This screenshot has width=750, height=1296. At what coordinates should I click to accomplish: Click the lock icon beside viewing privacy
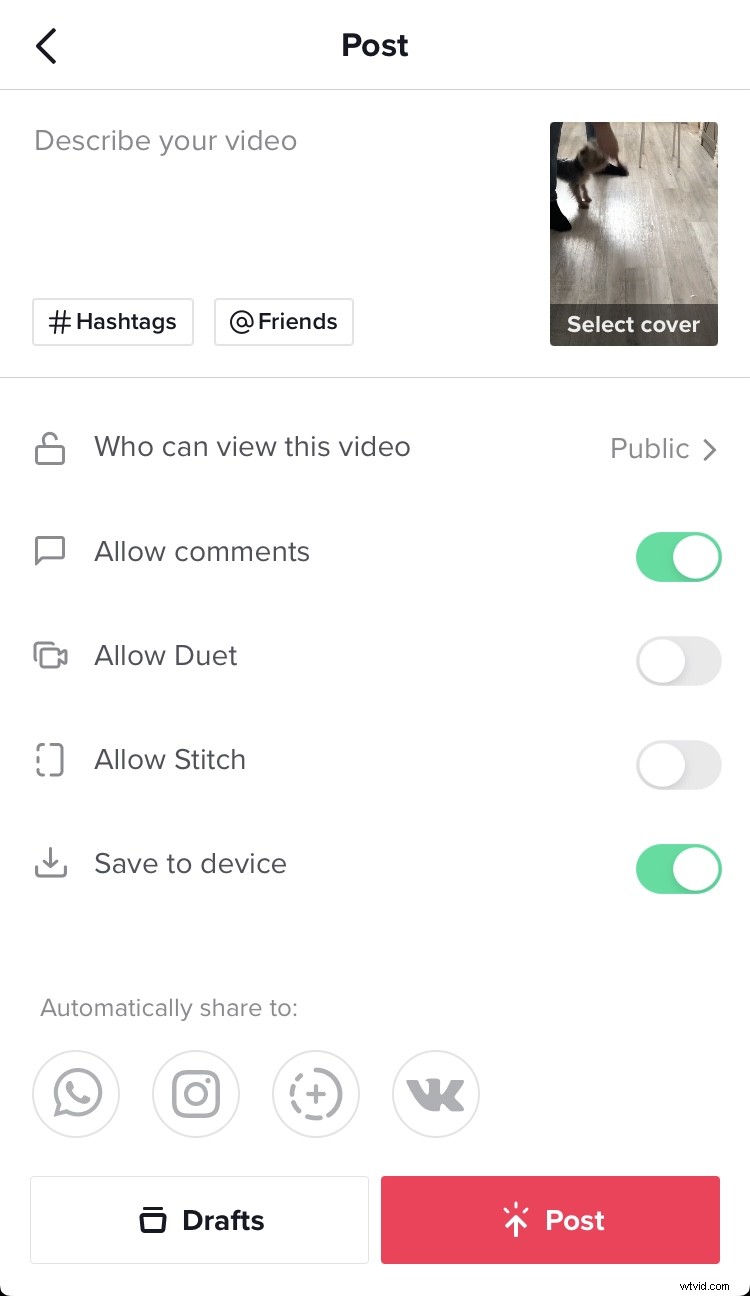pyautogui.click(x=49, y=449)
